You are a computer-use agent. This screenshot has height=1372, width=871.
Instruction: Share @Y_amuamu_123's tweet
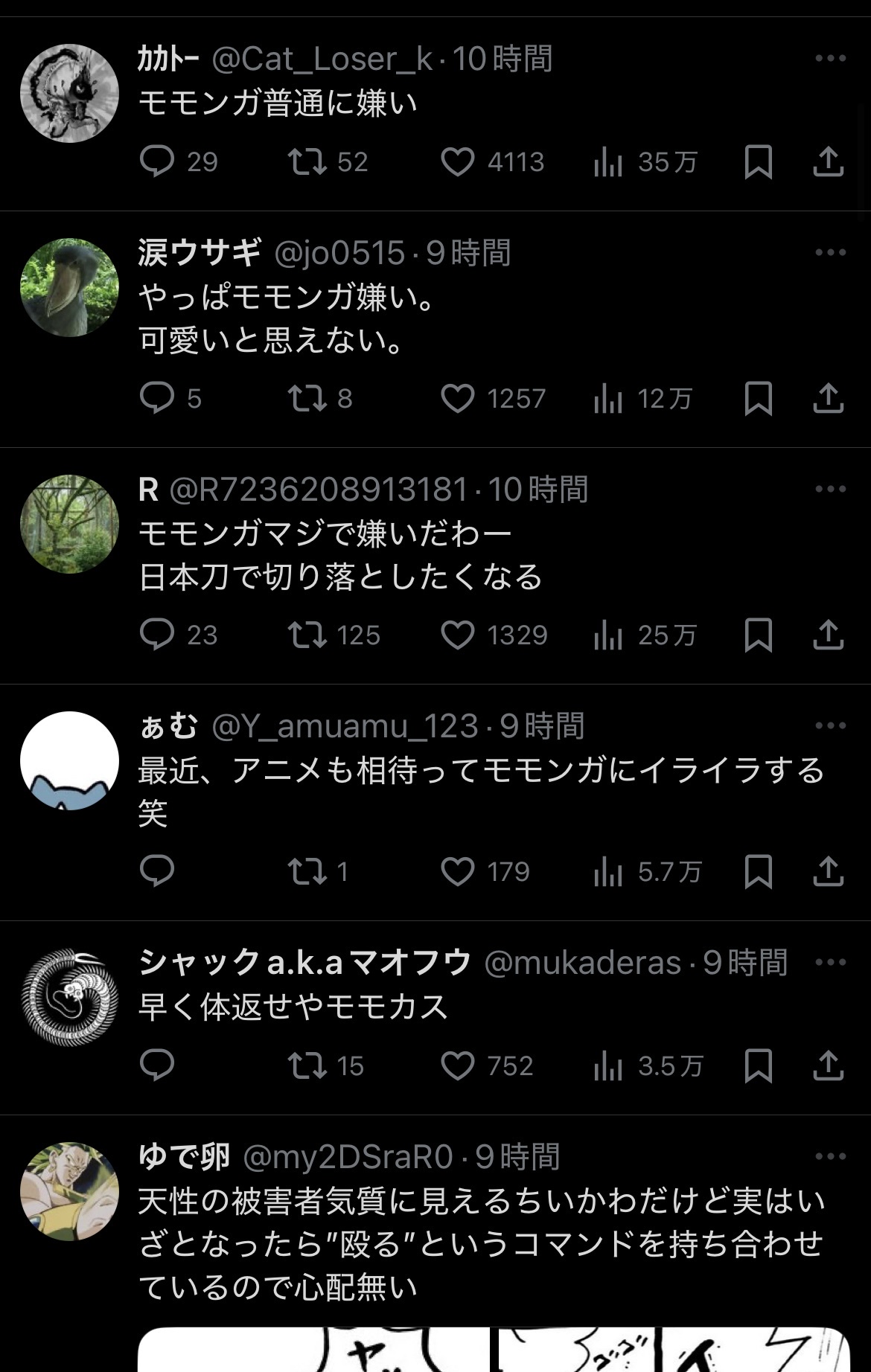[x=828, y=872]
